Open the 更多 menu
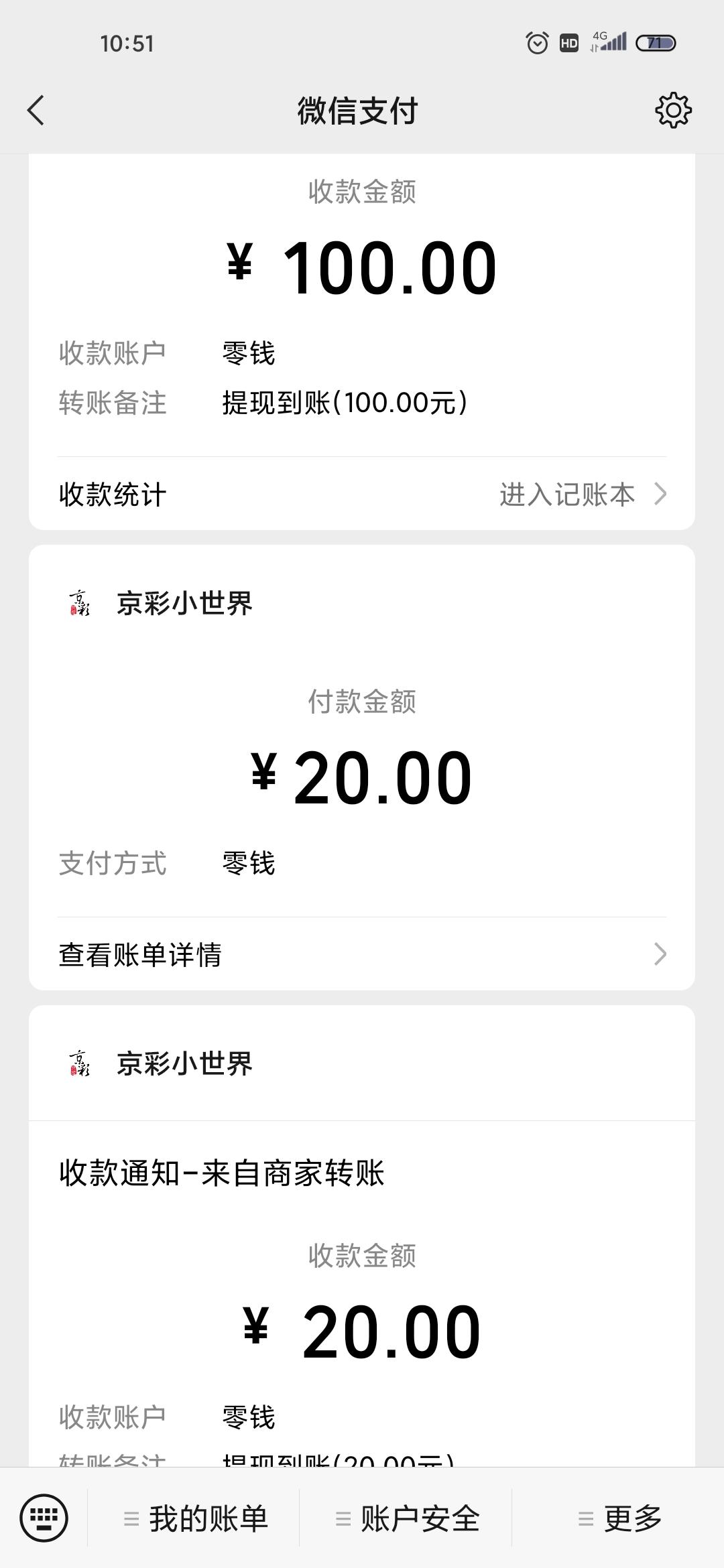 pyautogui.click(x=619, y=1518)
